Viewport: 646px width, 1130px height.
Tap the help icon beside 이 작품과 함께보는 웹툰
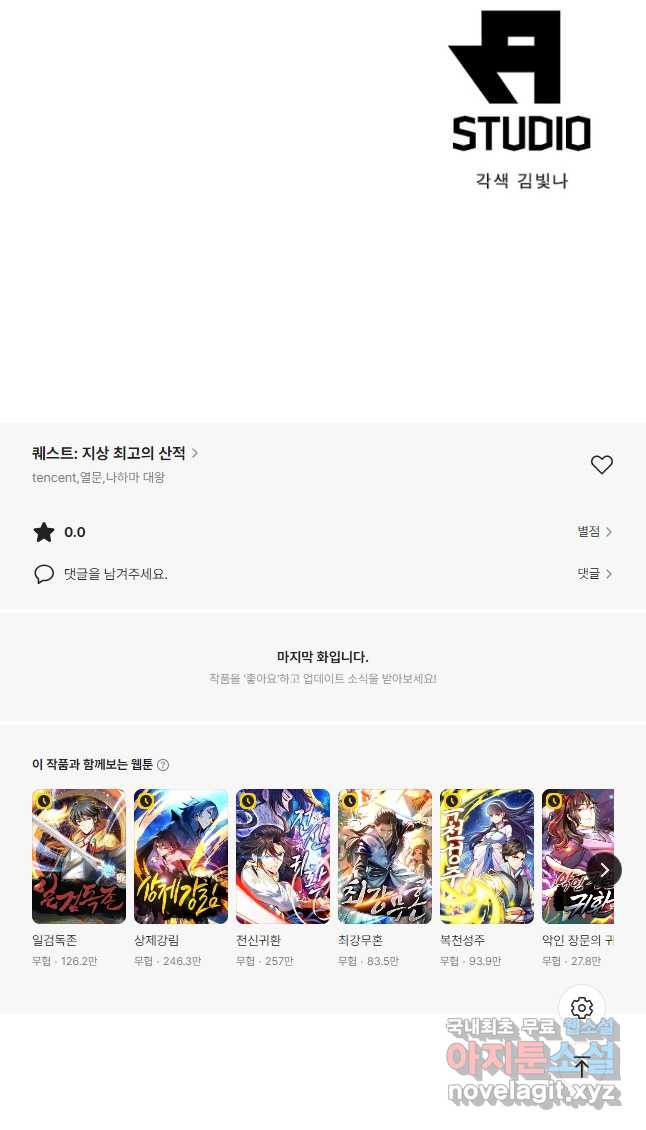coord(163,765)
